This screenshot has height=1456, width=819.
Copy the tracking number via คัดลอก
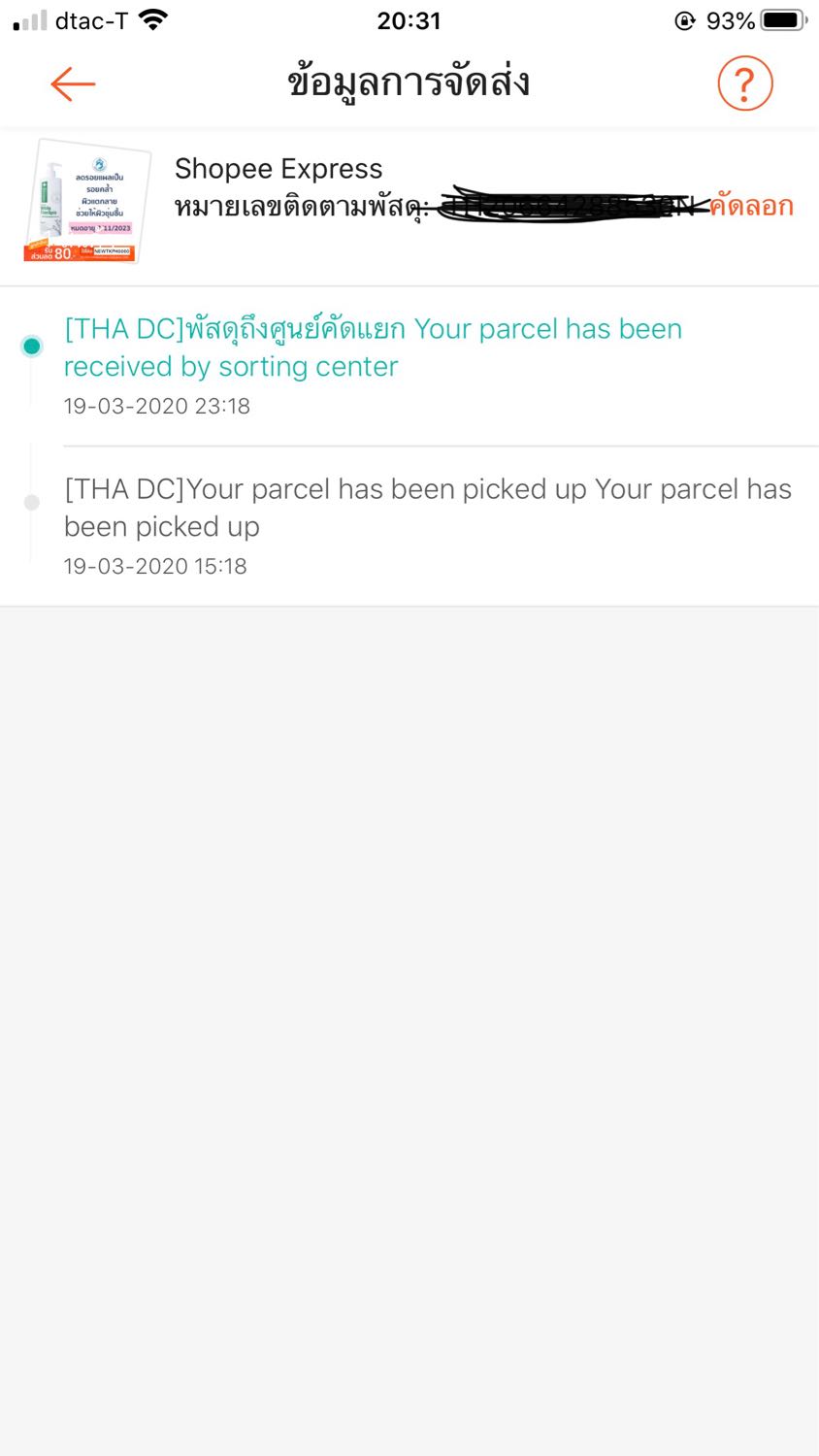pos(752,207)
